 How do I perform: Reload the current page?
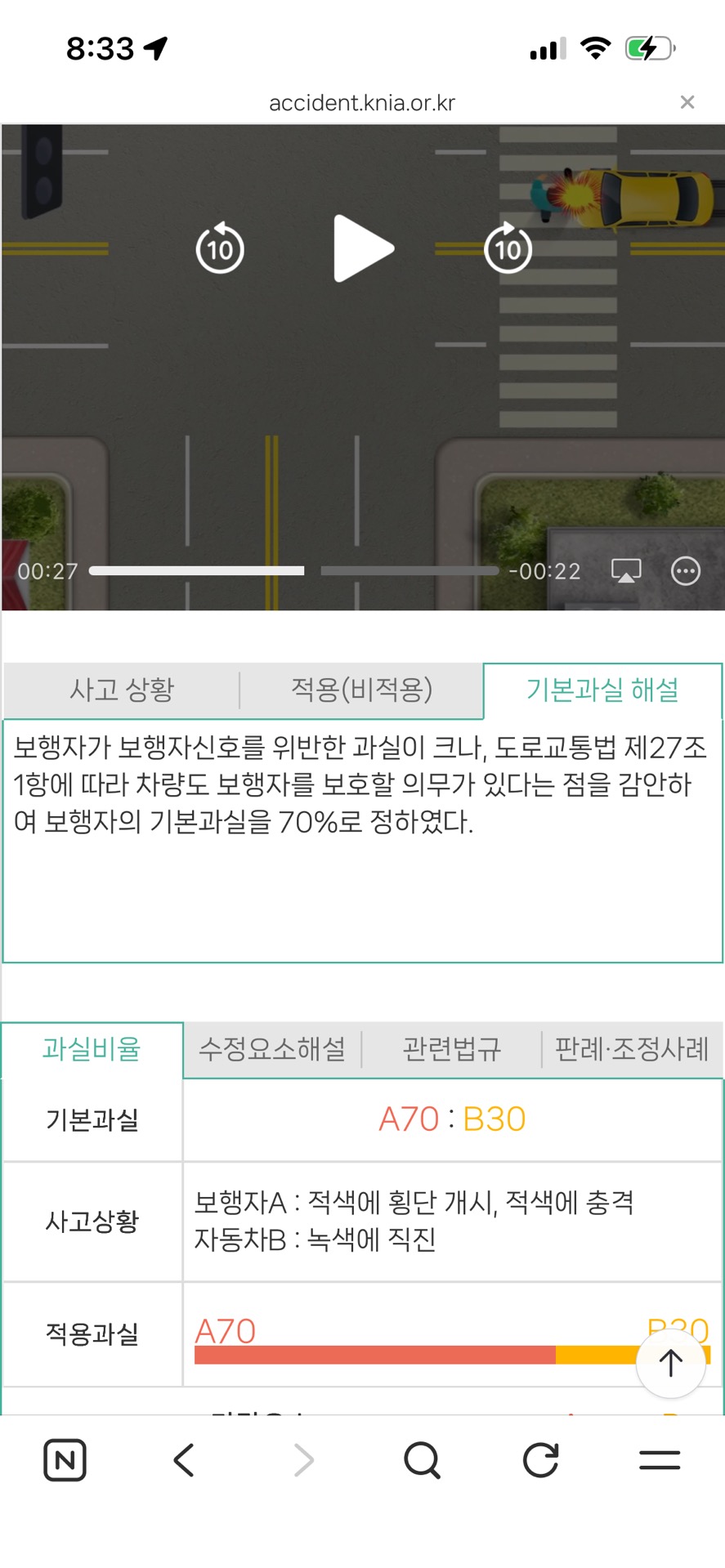540,1460
